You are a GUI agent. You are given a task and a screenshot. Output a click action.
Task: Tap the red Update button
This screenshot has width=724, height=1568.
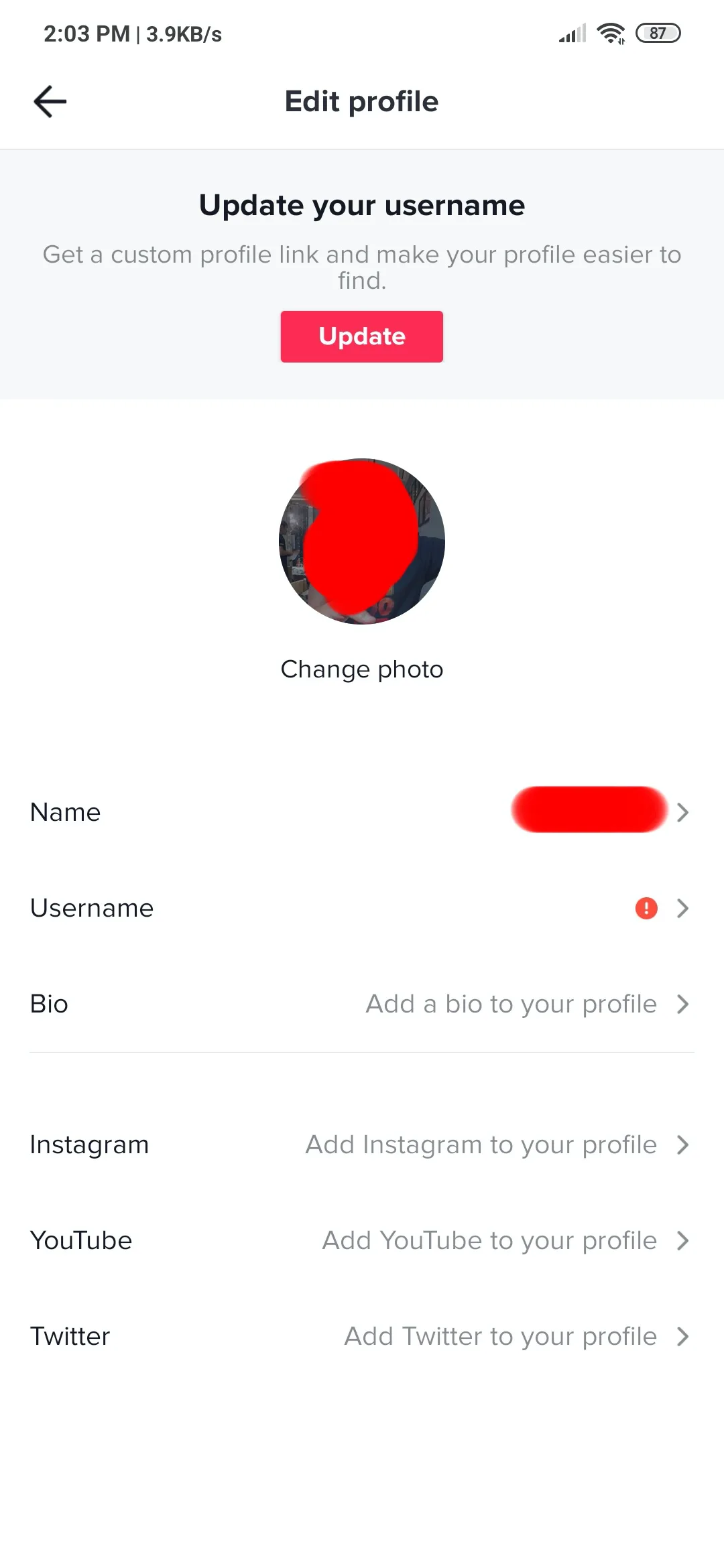click(362, 336)
